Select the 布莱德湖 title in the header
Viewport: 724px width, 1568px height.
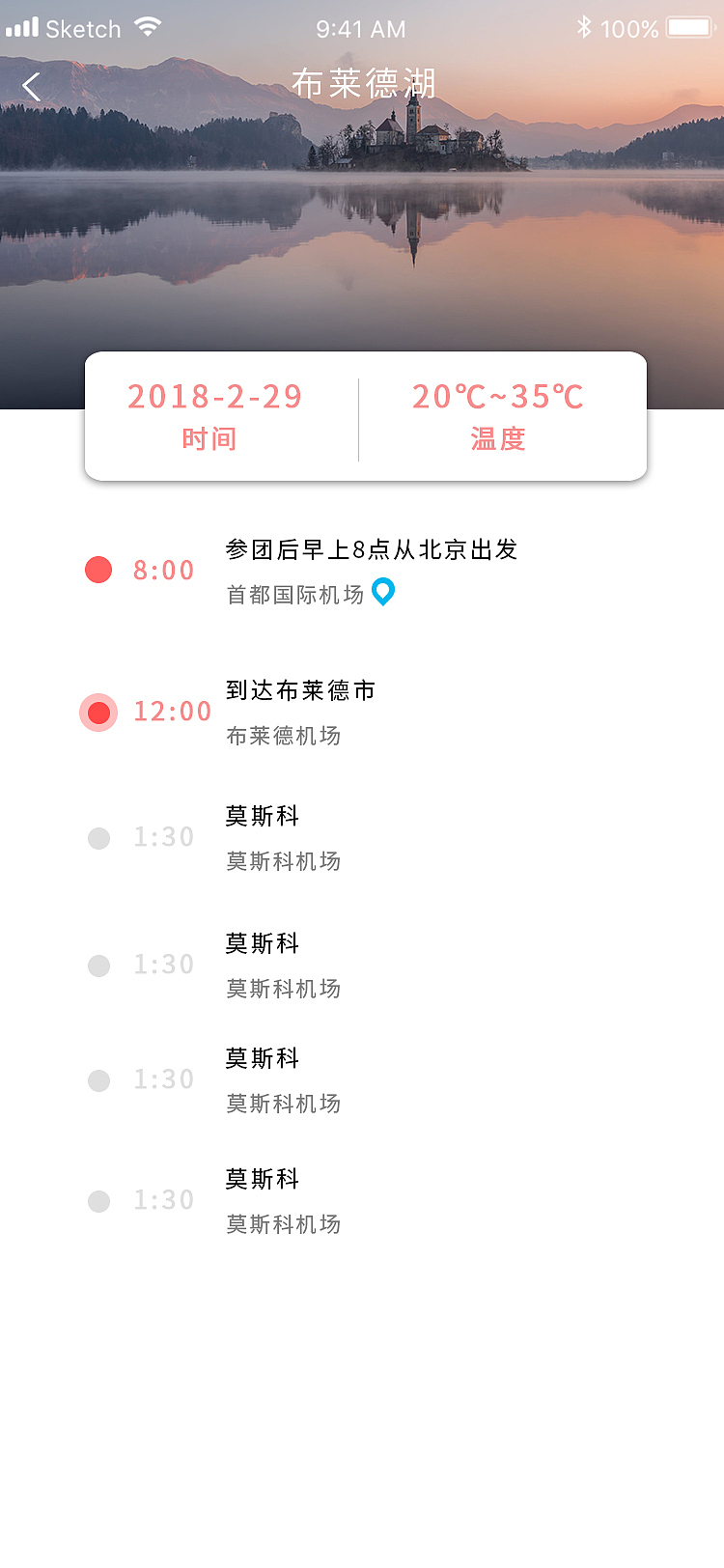(362, 85)
